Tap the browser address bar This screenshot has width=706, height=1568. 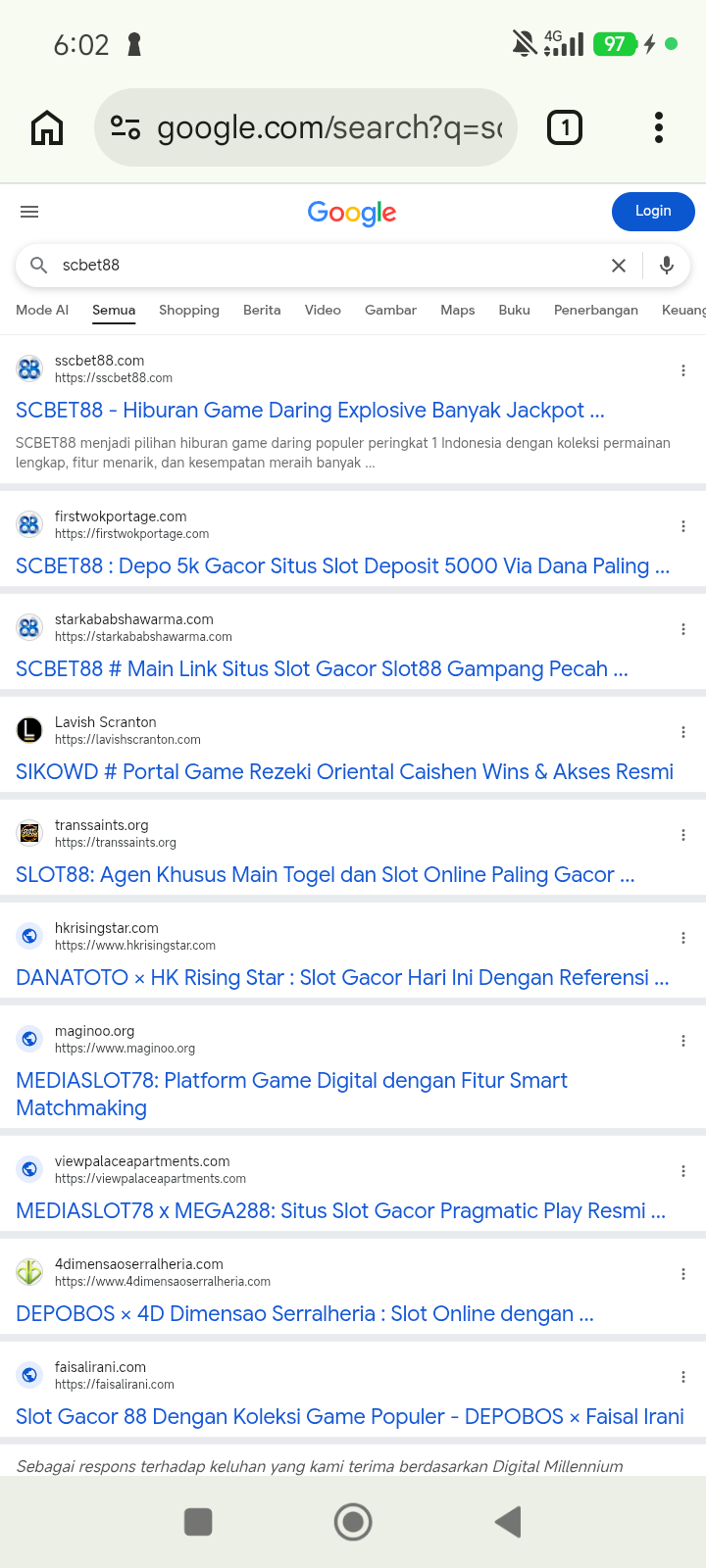pos(306,127)
